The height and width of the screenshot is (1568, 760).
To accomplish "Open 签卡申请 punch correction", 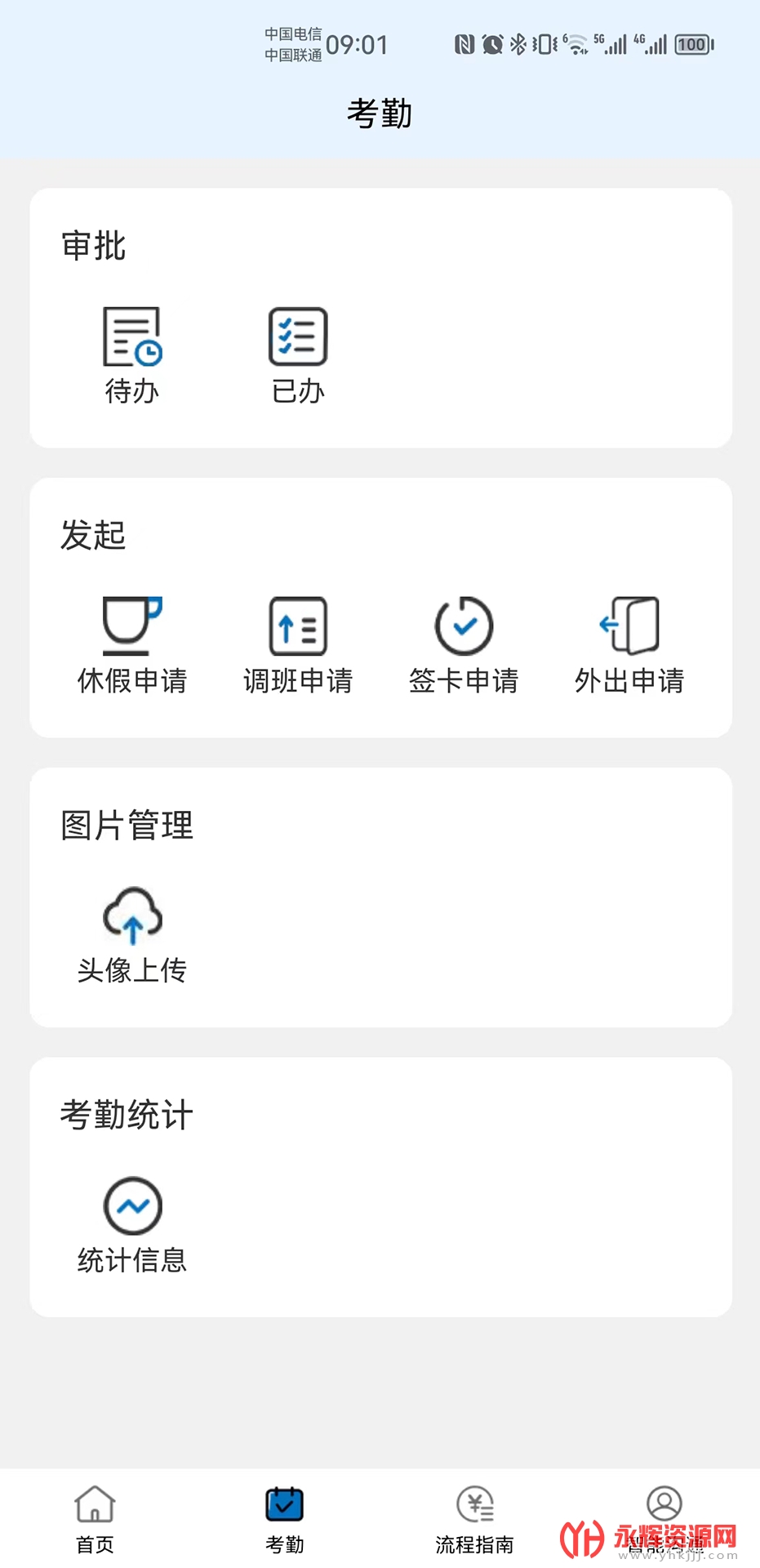I will pos(464,644).
